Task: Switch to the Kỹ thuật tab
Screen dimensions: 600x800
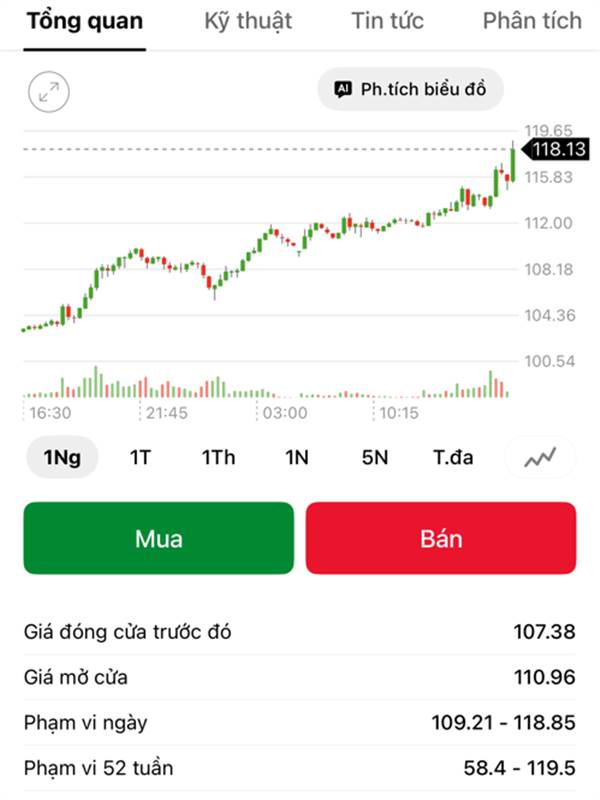Action: tap(248, 21)
